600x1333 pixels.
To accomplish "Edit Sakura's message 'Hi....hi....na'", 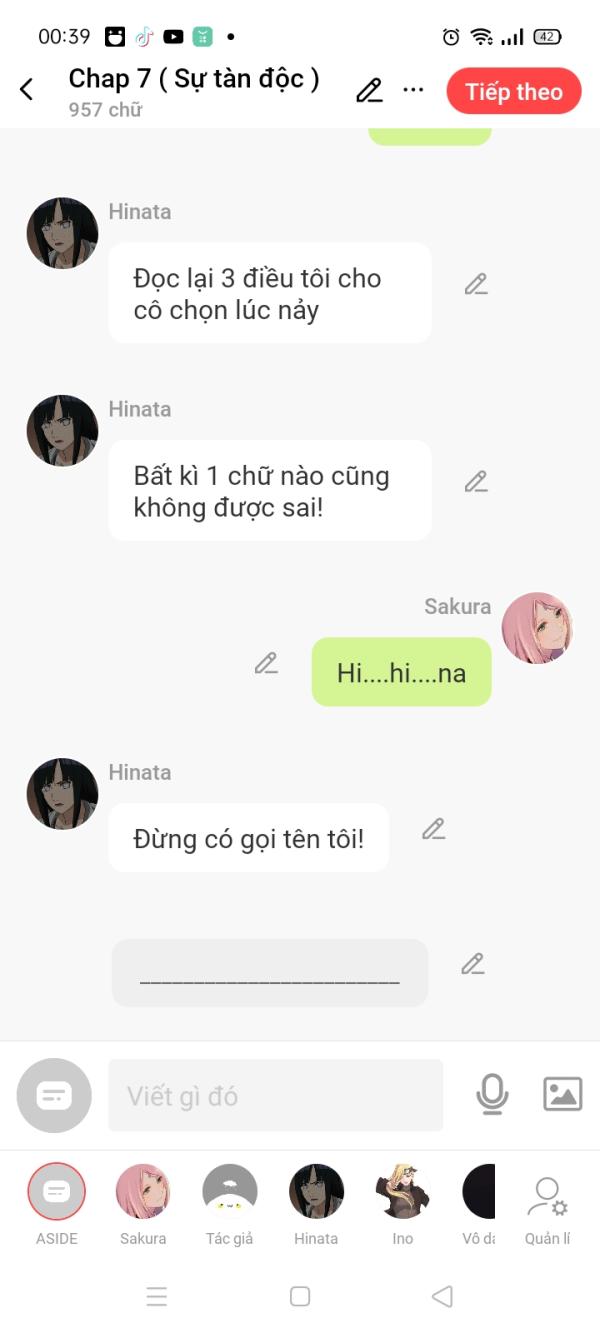I will click(266, 663).
